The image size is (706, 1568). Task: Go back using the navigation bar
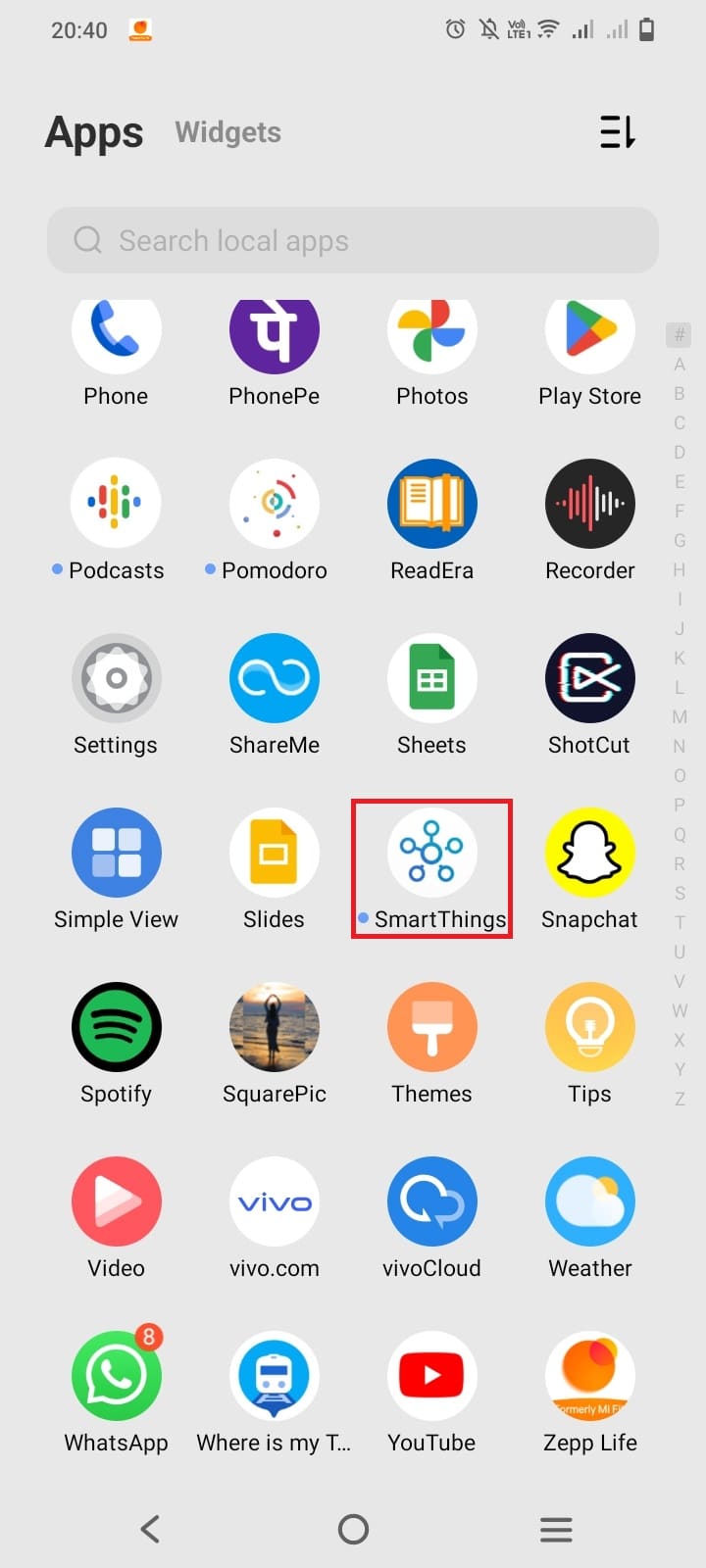coord(150,1529)
